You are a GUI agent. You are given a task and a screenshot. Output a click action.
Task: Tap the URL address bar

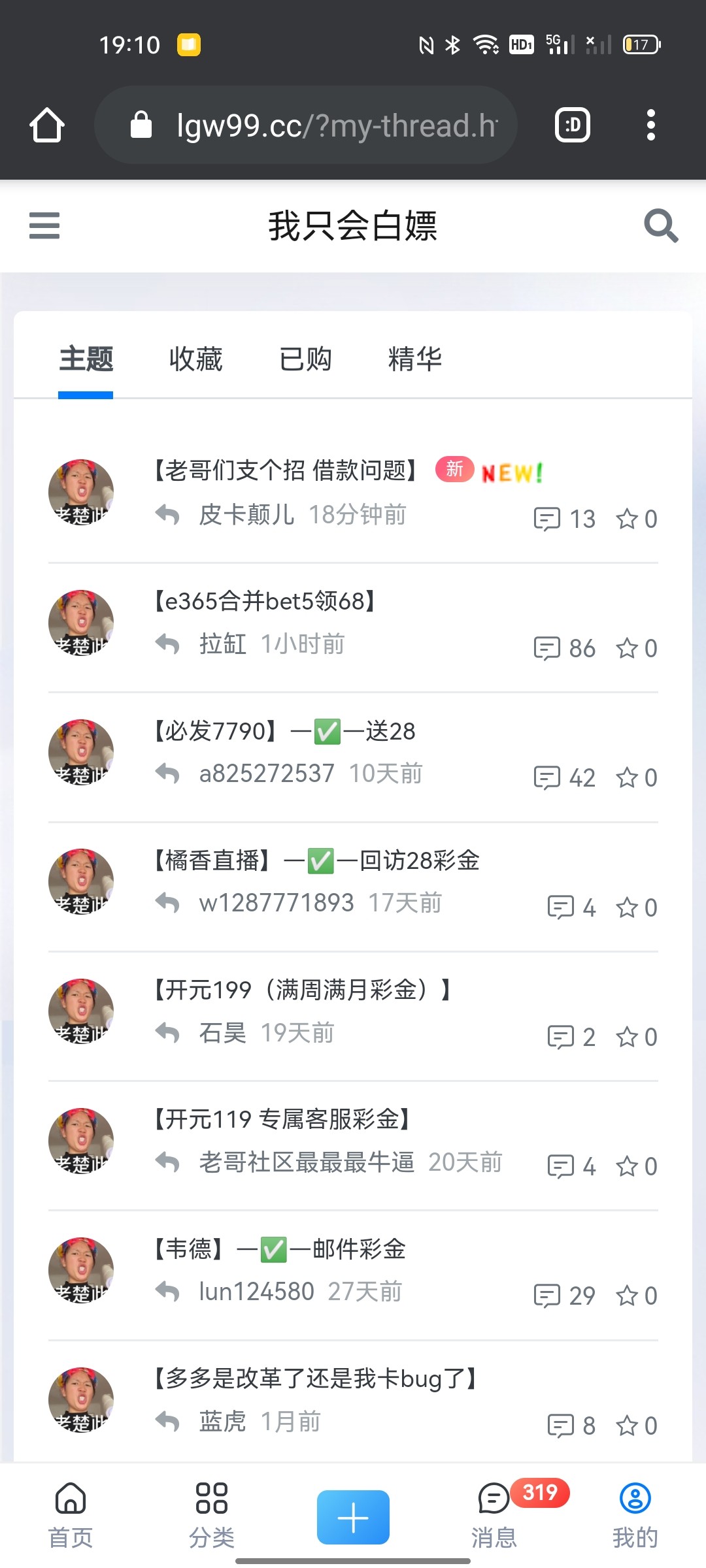(306, 125)
